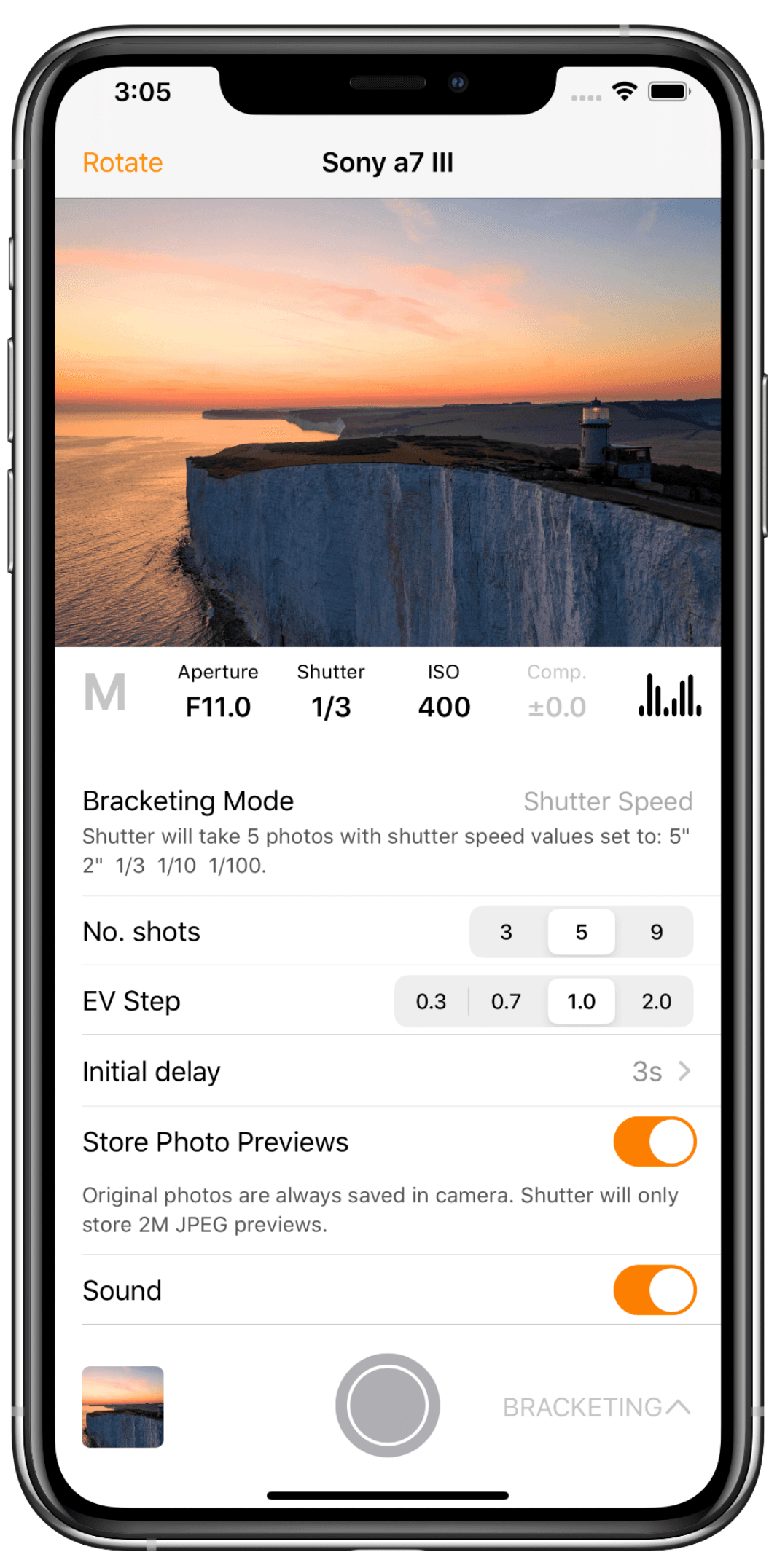The width and height of the screenshot is (777, 1568).
Task: Set EV Step to 1.0
Action: pos(581,1001)
